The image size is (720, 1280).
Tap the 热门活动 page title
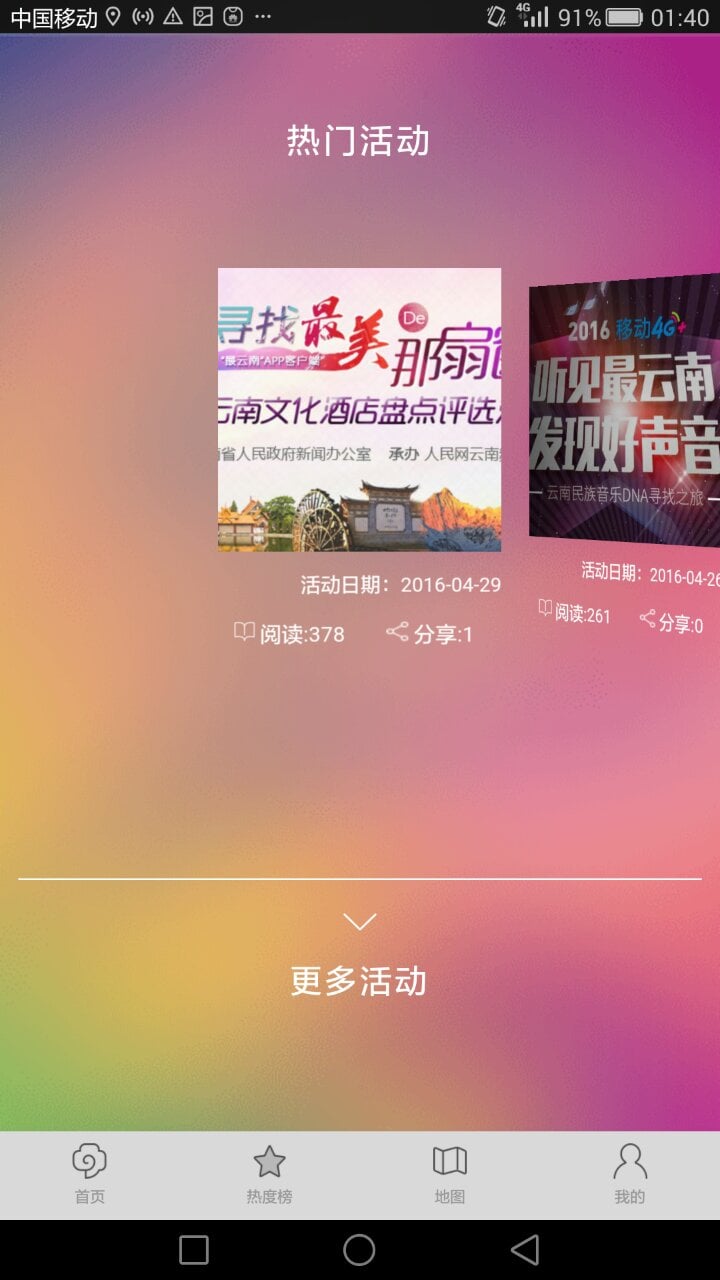(x=358, y=142)
